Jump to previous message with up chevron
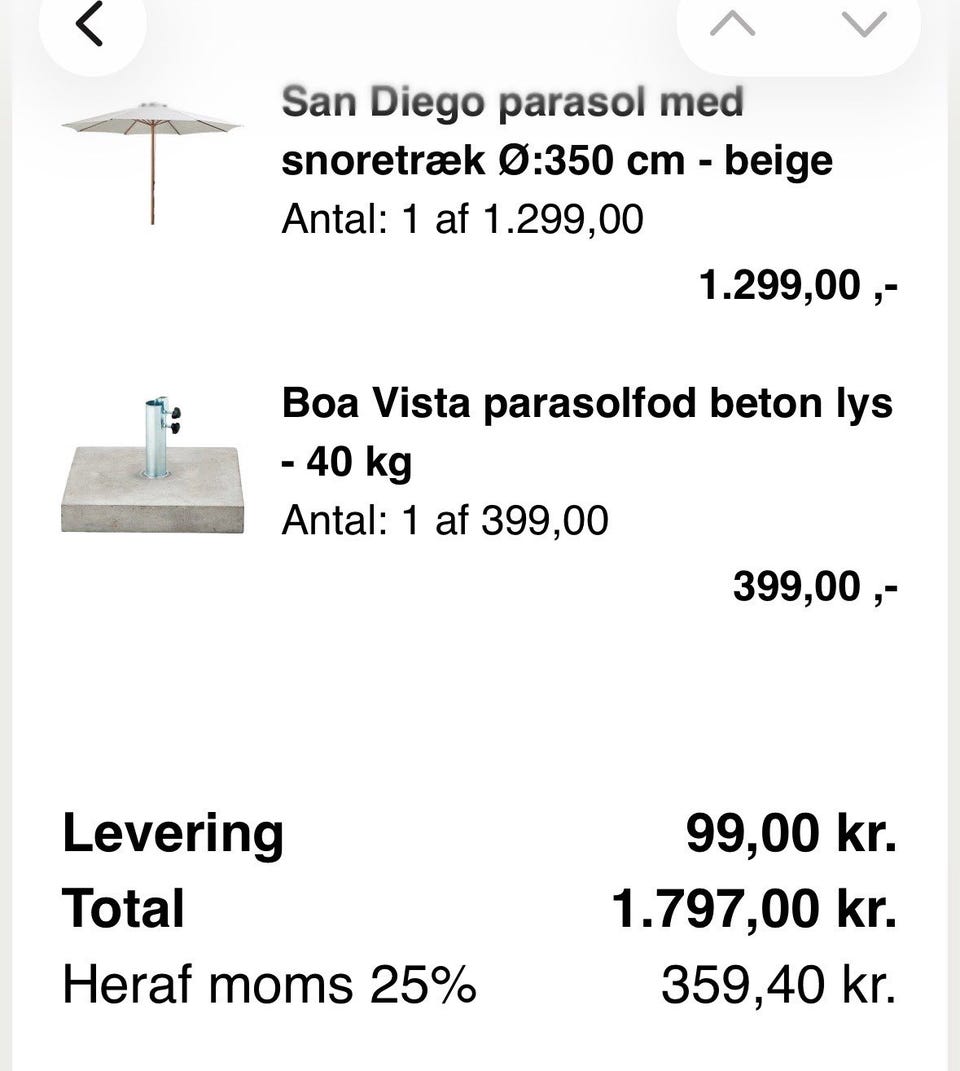 click(733, 24)
